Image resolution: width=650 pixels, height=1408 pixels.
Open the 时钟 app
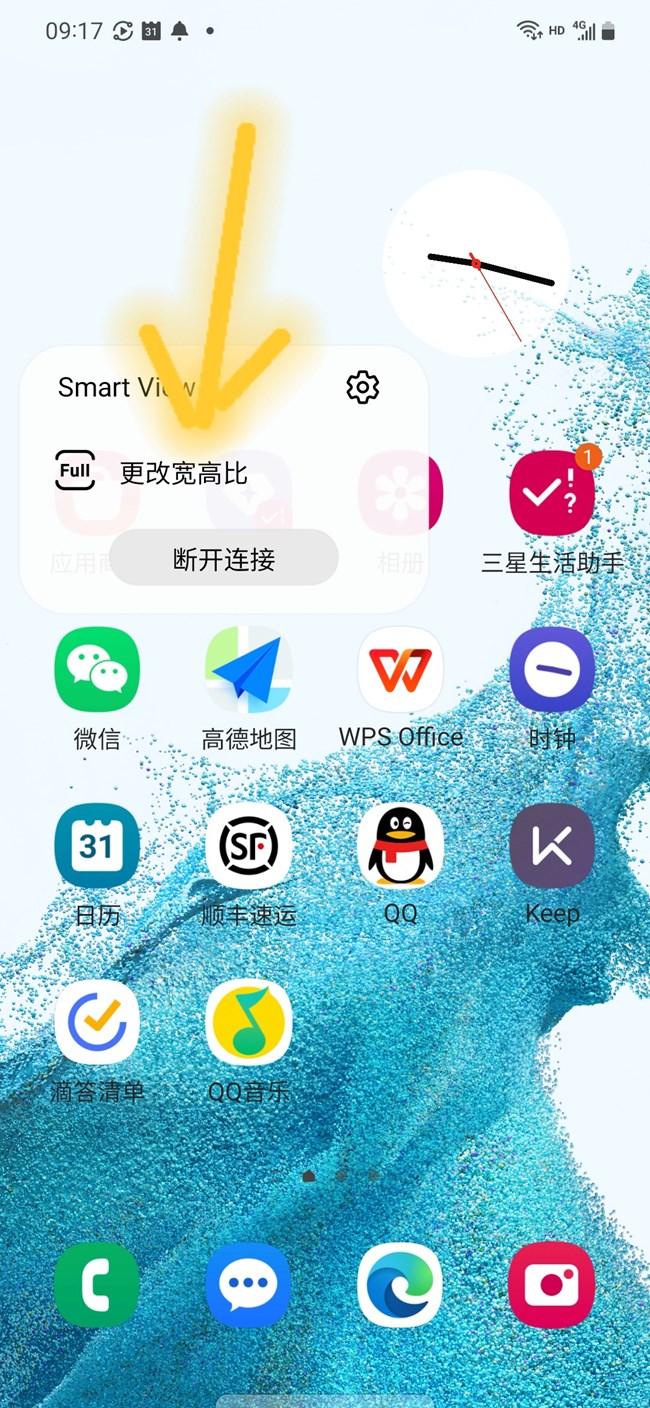pyautogui.click(x=552, y=670)
